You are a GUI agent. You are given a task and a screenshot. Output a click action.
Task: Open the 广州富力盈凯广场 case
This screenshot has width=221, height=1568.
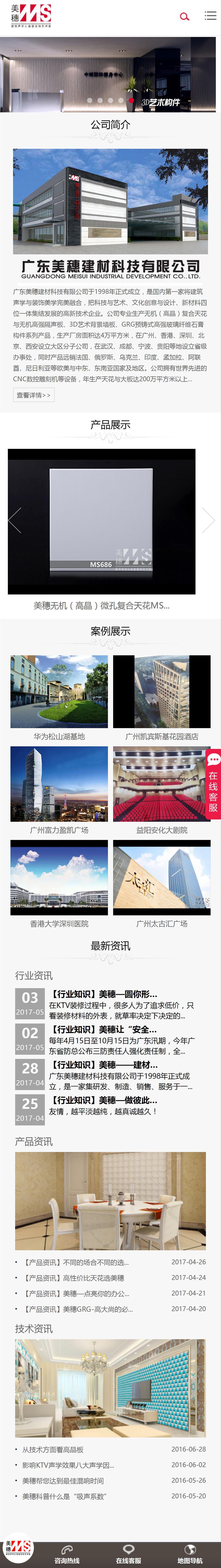coord(59,785)
